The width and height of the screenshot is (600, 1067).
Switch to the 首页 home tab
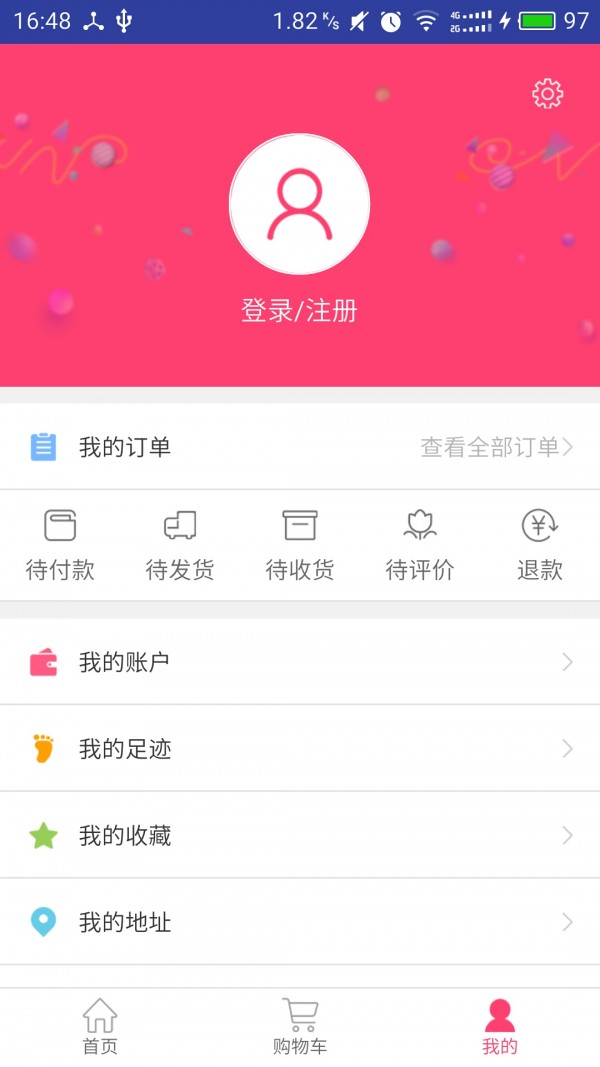click(x=100, y=1027)
